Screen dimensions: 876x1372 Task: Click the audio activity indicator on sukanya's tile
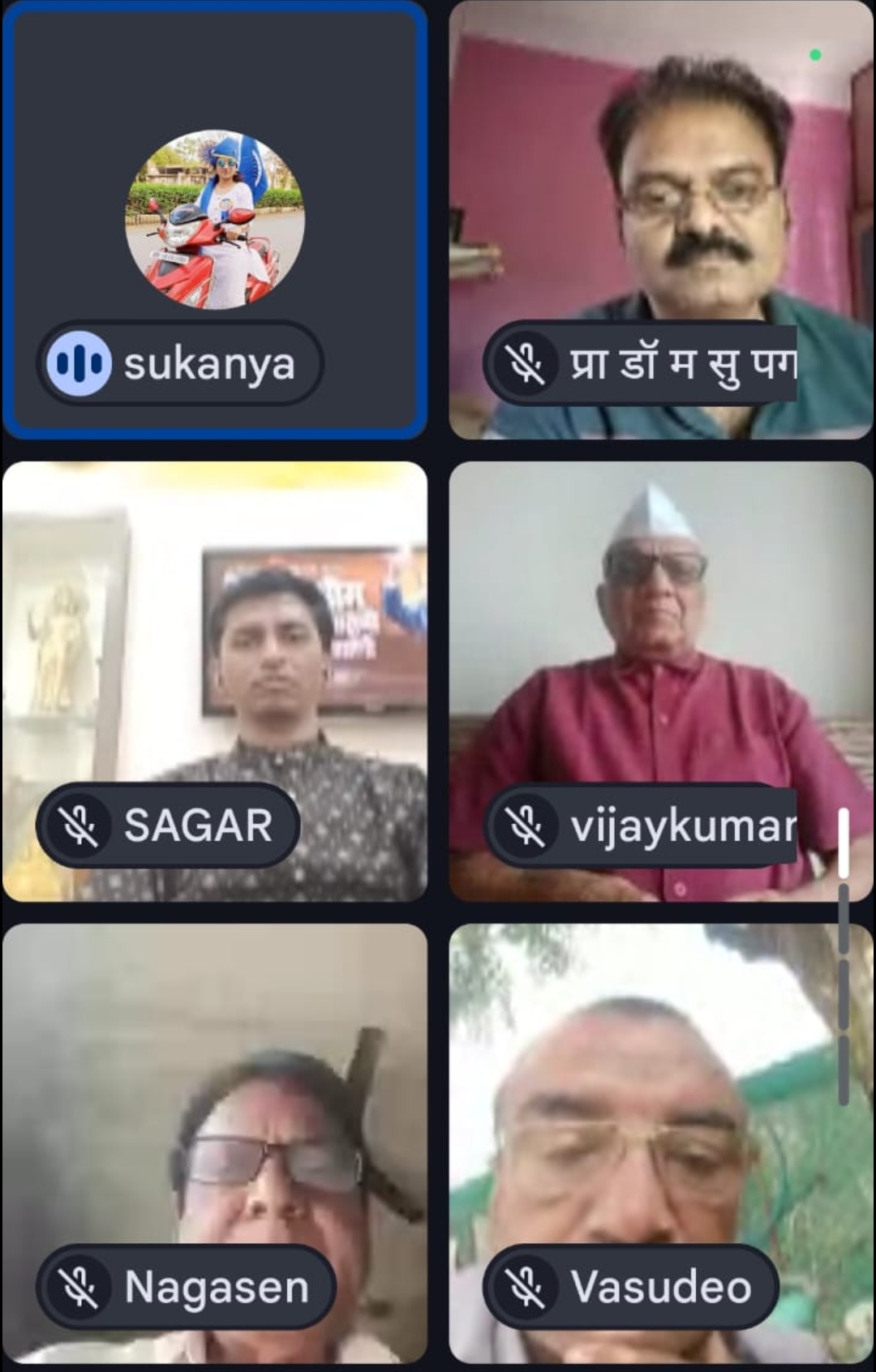[x=79, y=365]
